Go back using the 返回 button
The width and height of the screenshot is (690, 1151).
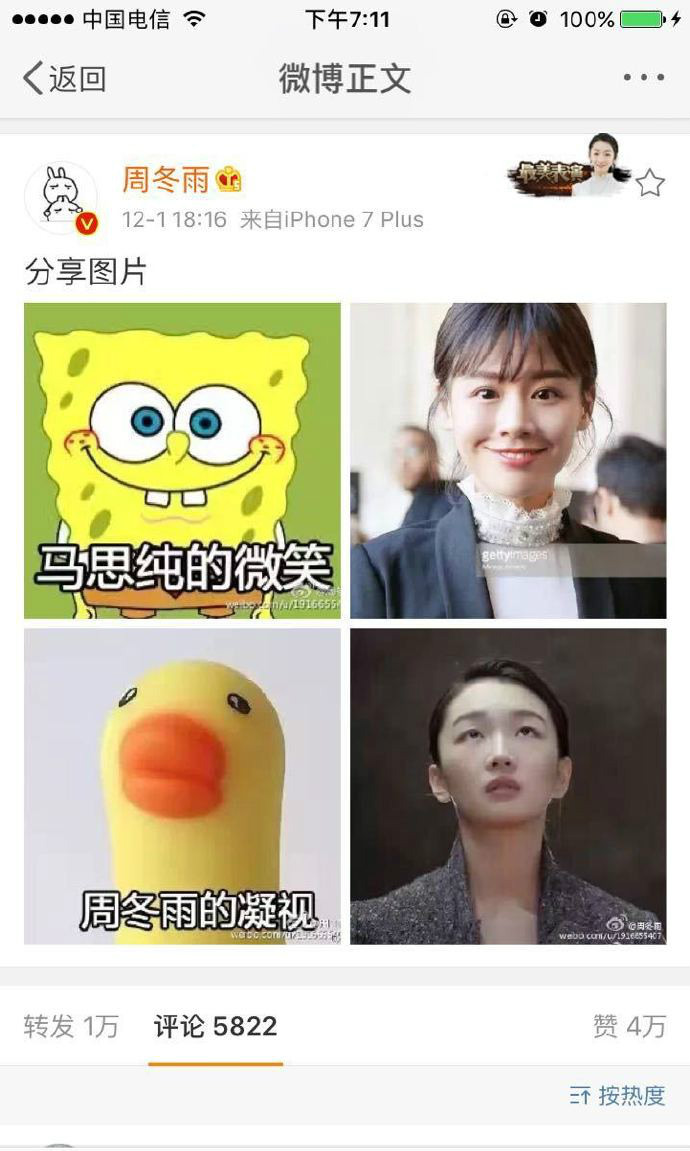[65, 78]
